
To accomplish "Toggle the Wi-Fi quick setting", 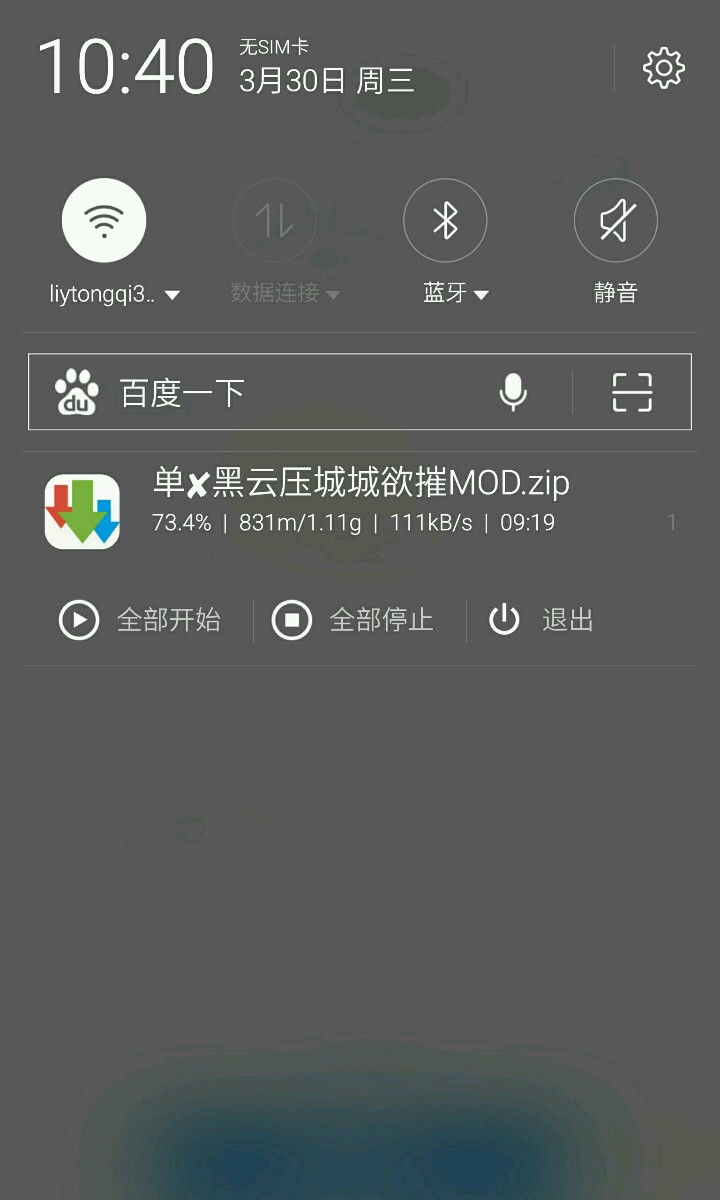I will click(x=104, y=221).
